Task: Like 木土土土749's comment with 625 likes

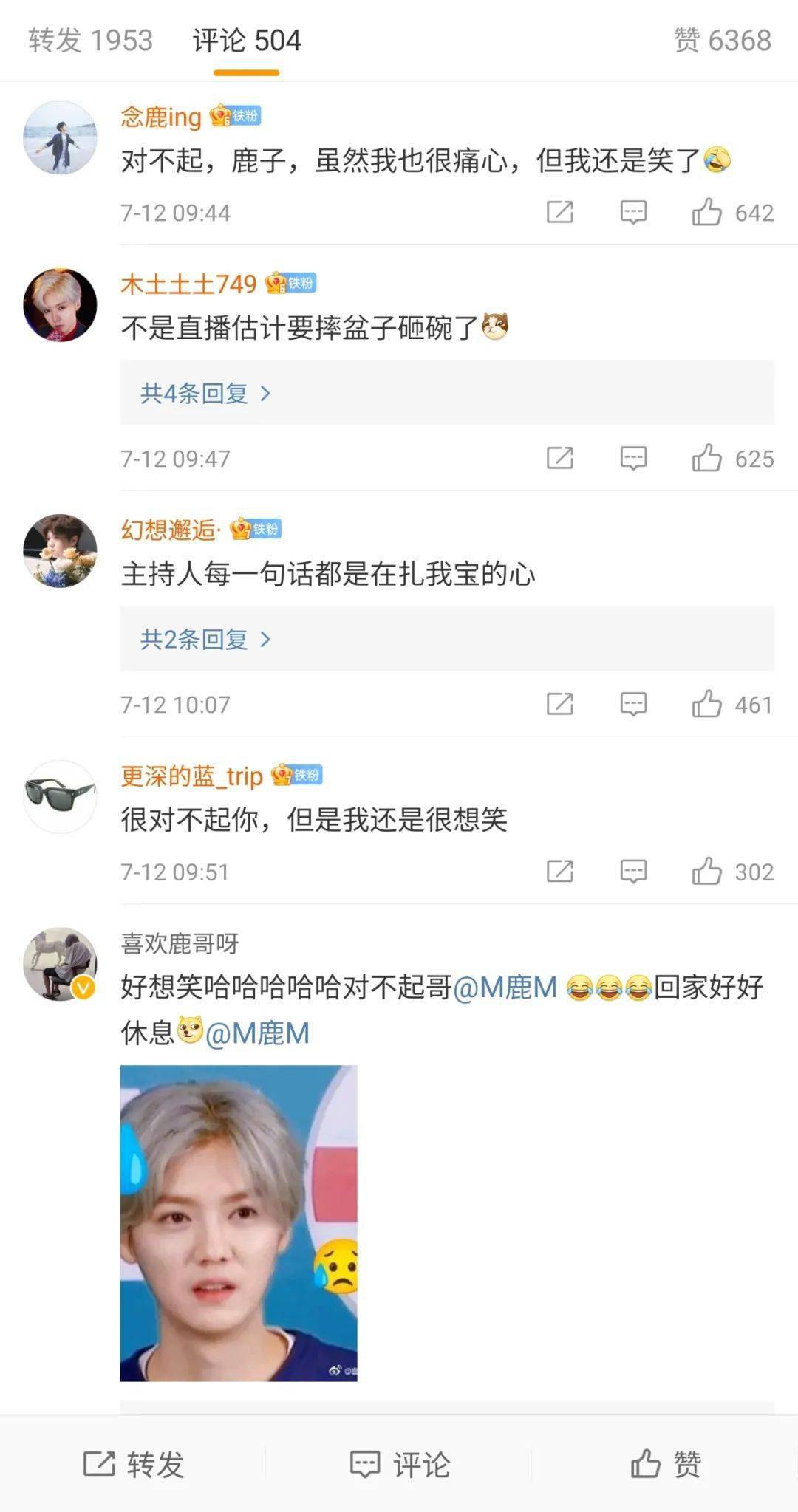Action: click(707, 459)
